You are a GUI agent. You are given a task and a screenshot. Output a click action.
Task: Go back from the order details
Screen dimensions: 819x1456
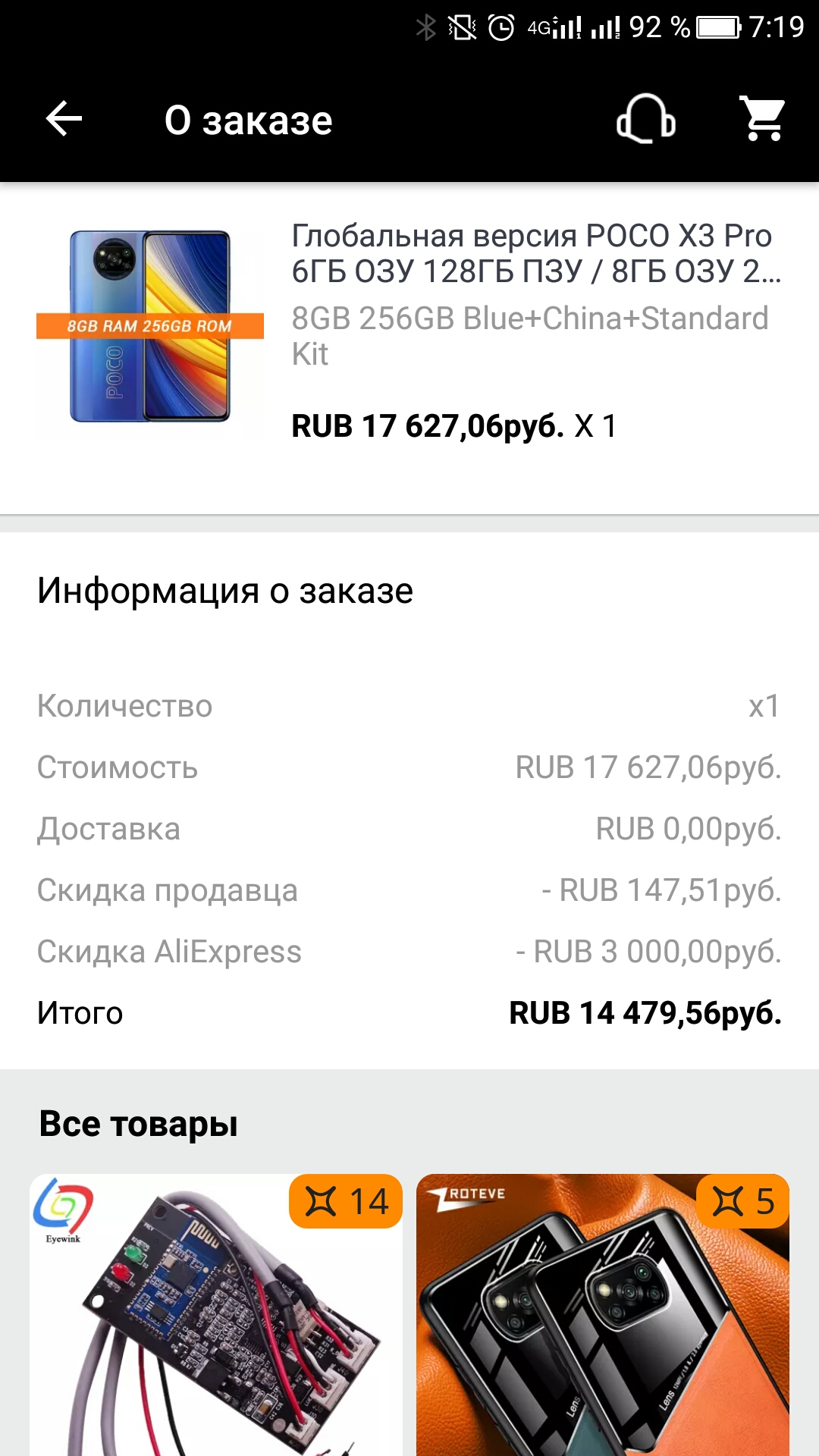pos(64,120)
